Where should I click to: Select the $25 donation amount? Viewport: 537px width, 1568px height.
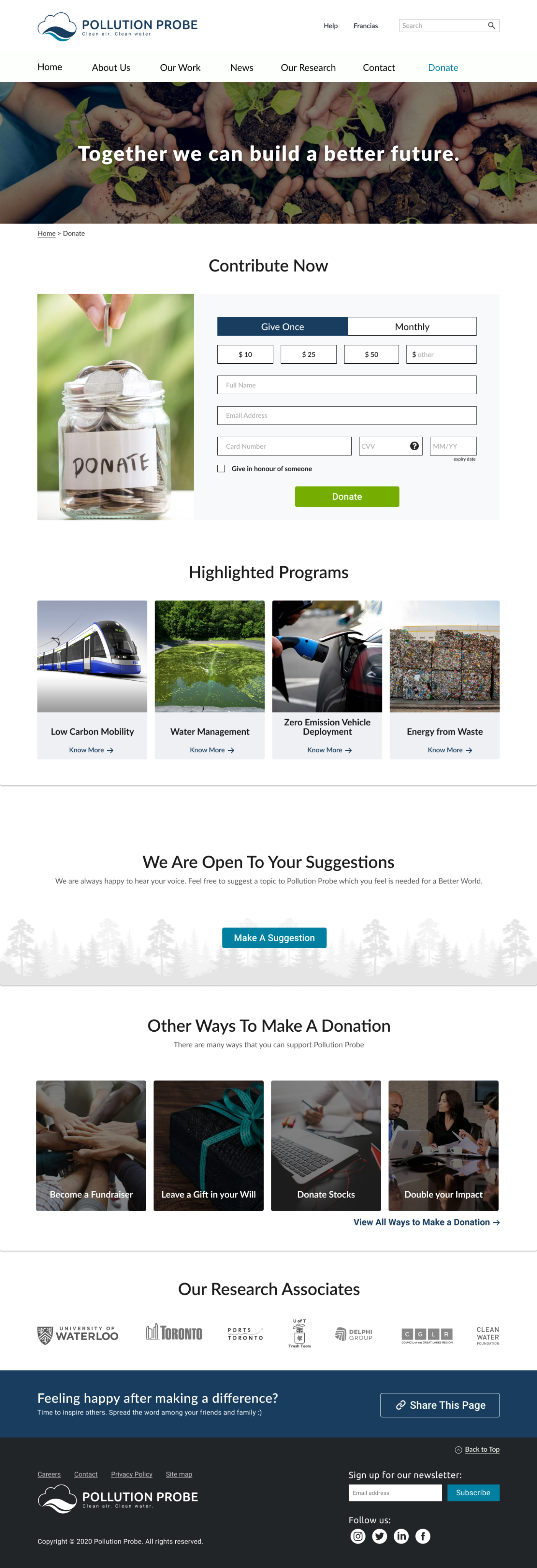pyautogui.click(x=308, y=354)
